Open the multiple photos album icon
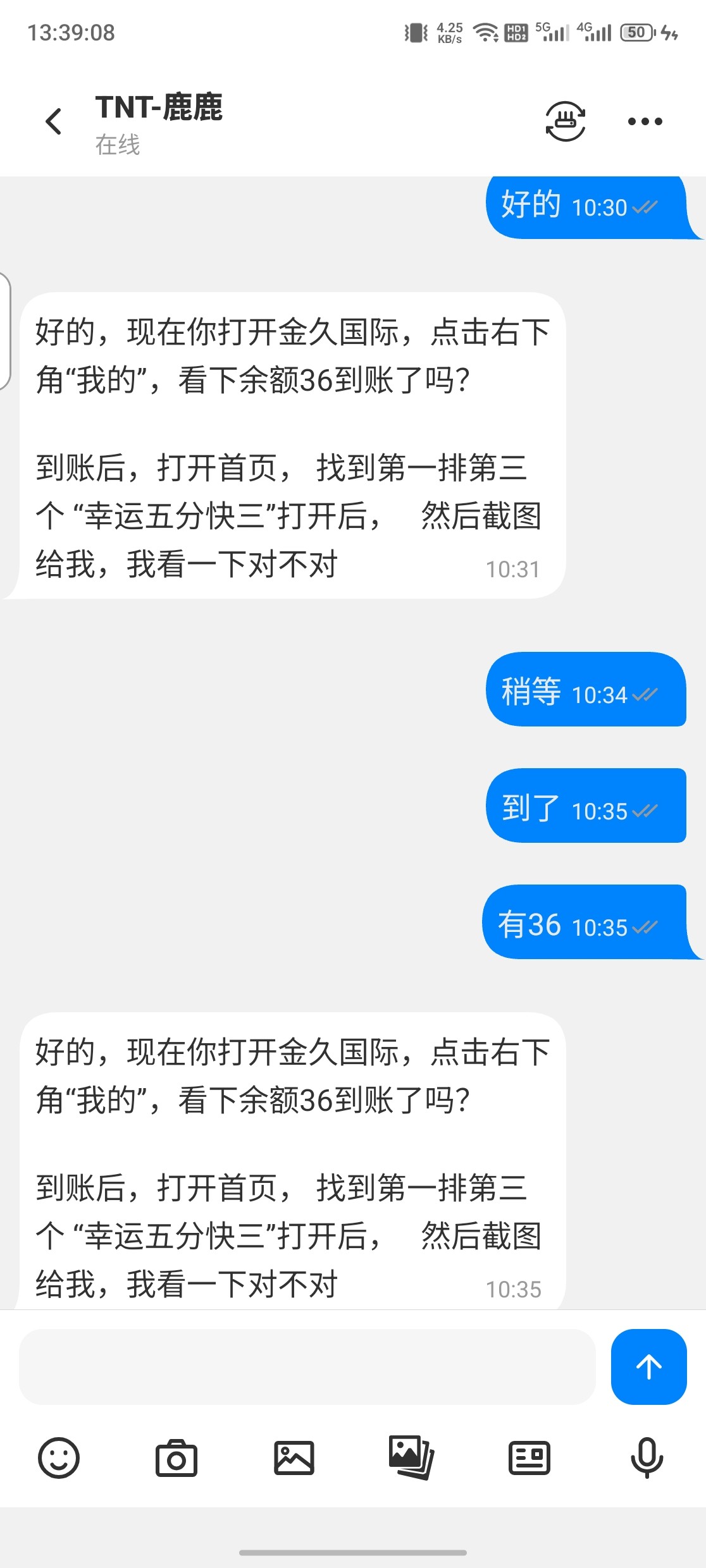Image resolution: width=706 pixels, height=1568 pixels. (411, 1457)
